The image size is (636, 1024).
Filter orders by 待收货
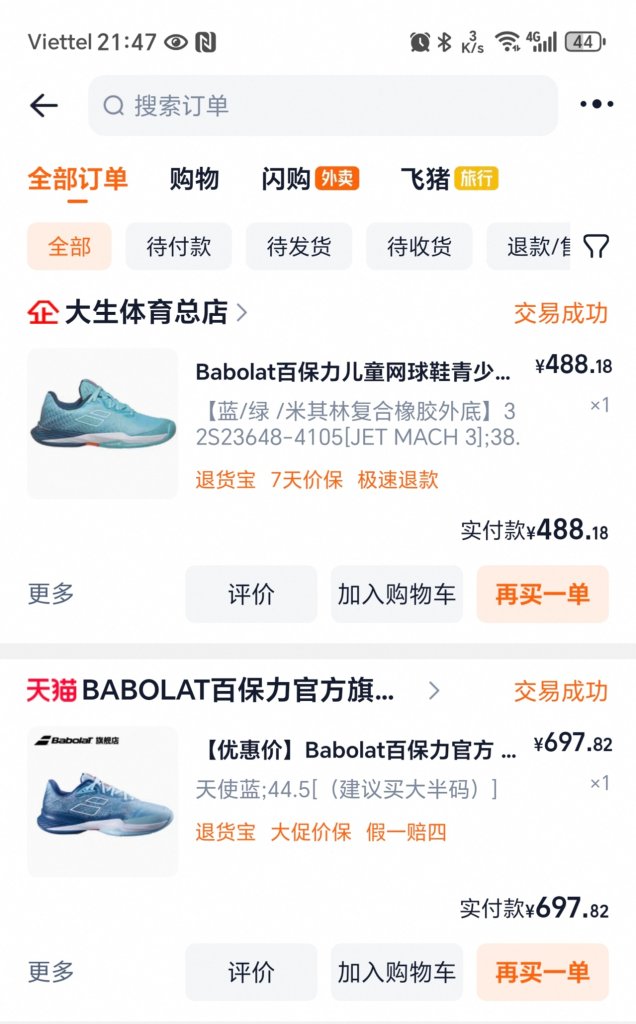[x=419, y=247]
